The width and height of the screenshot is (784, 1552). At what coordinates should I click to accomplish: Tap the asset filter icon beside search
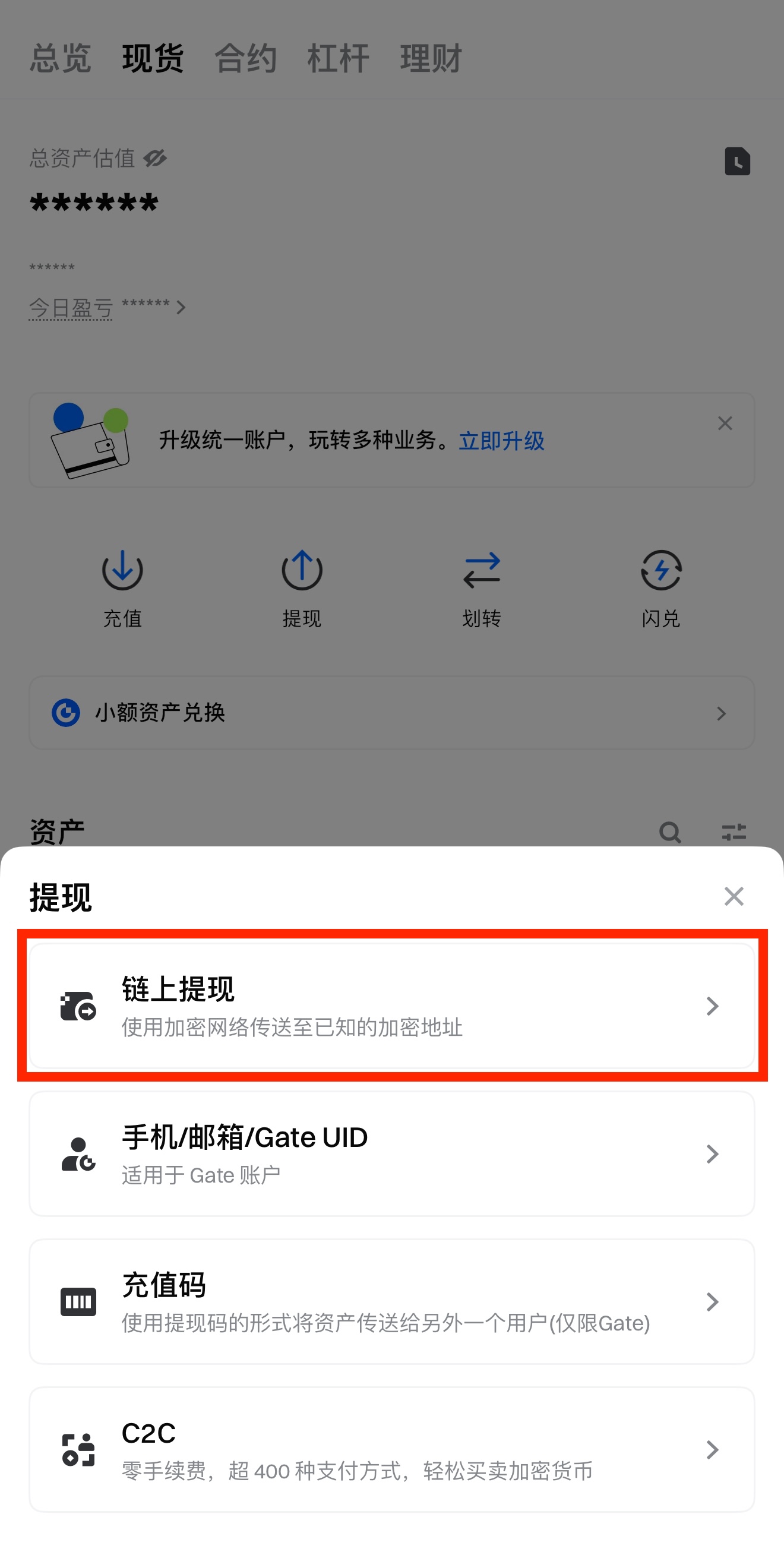(x=735, y=833)
